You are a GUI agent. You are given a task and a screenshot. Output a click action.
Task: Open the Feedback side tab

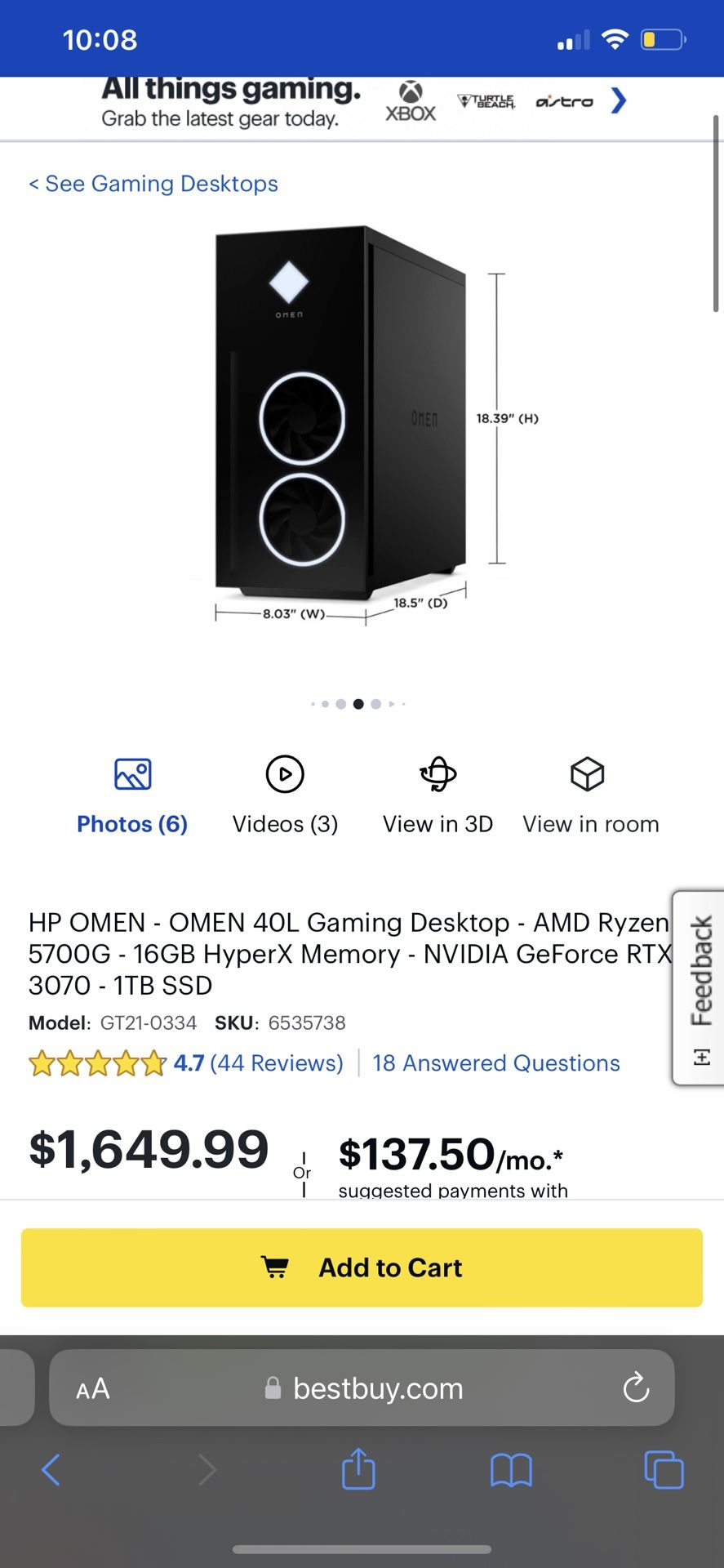700,988
